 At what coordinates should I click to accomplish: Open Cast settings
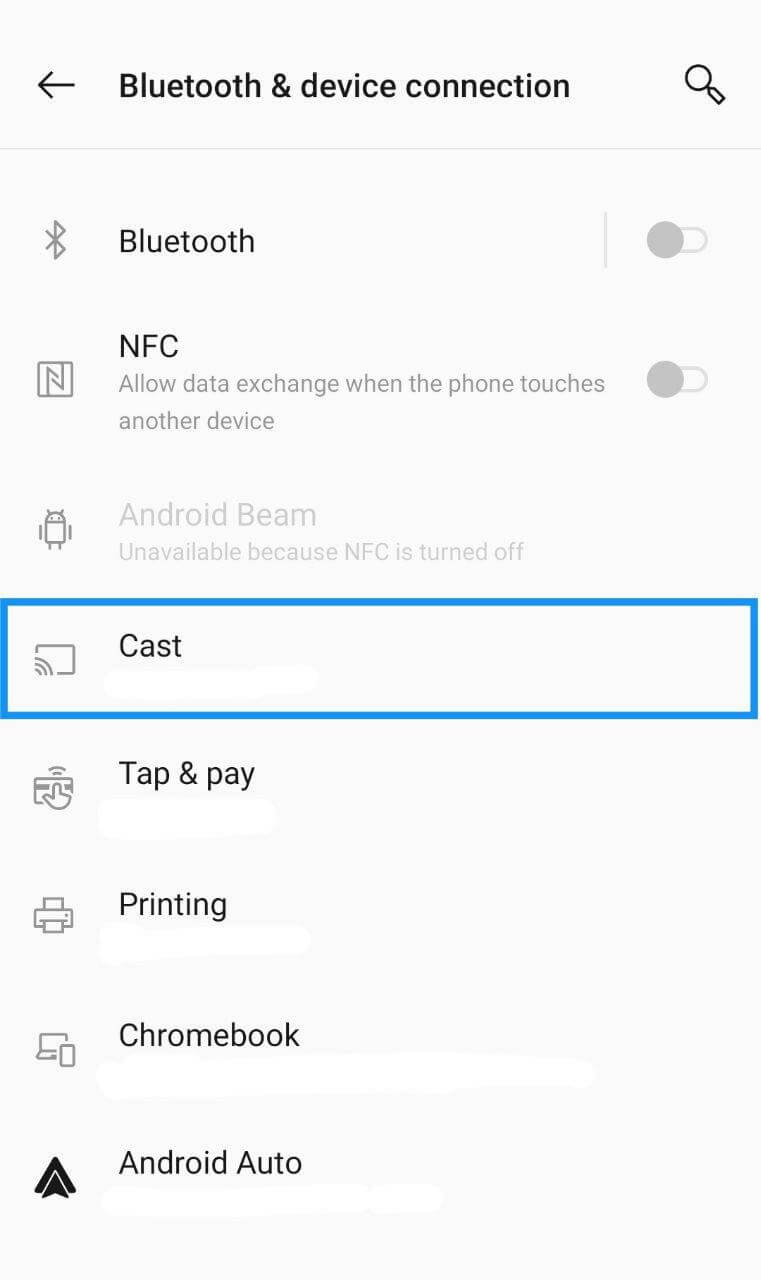(380, 658)
